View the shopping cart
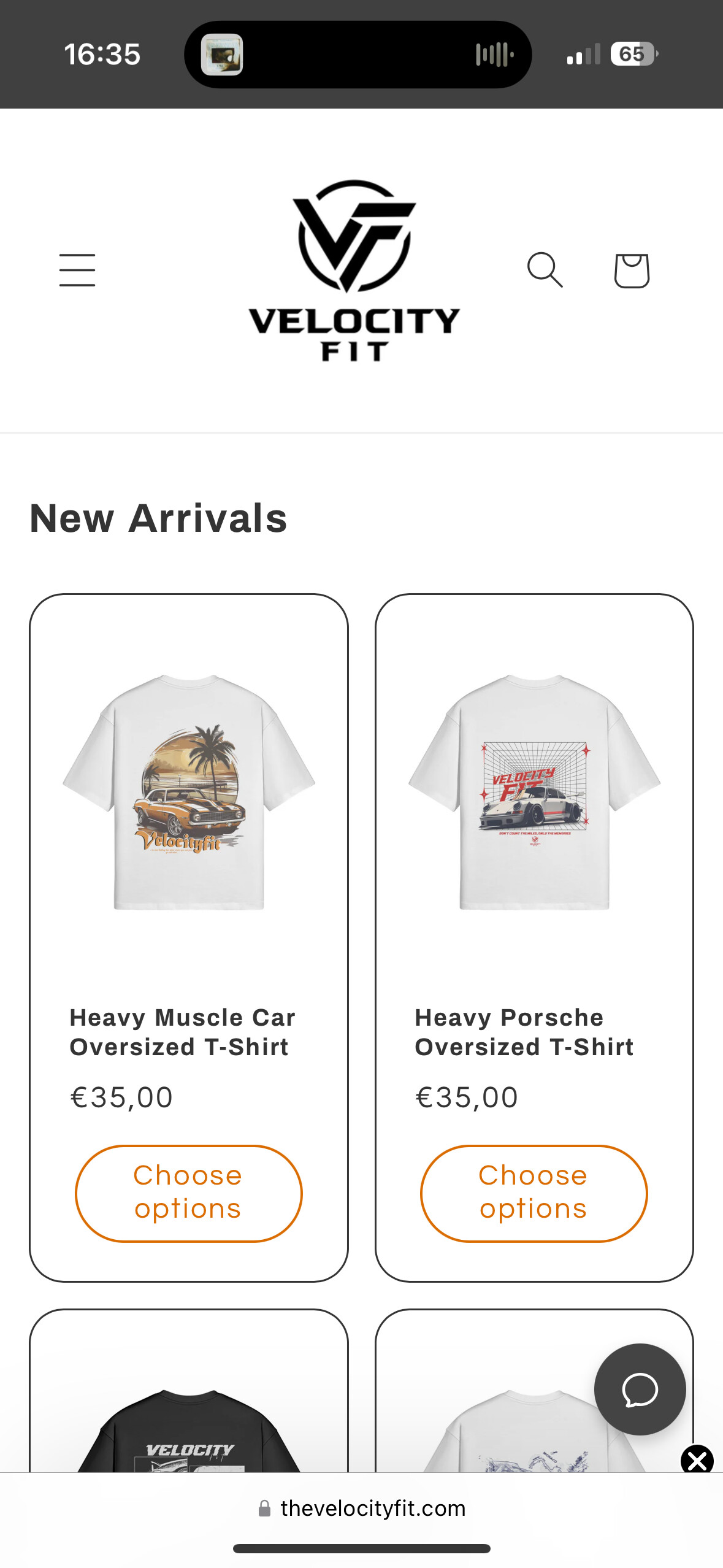The width and height of the screenshot is (723, 1568). 632,270
